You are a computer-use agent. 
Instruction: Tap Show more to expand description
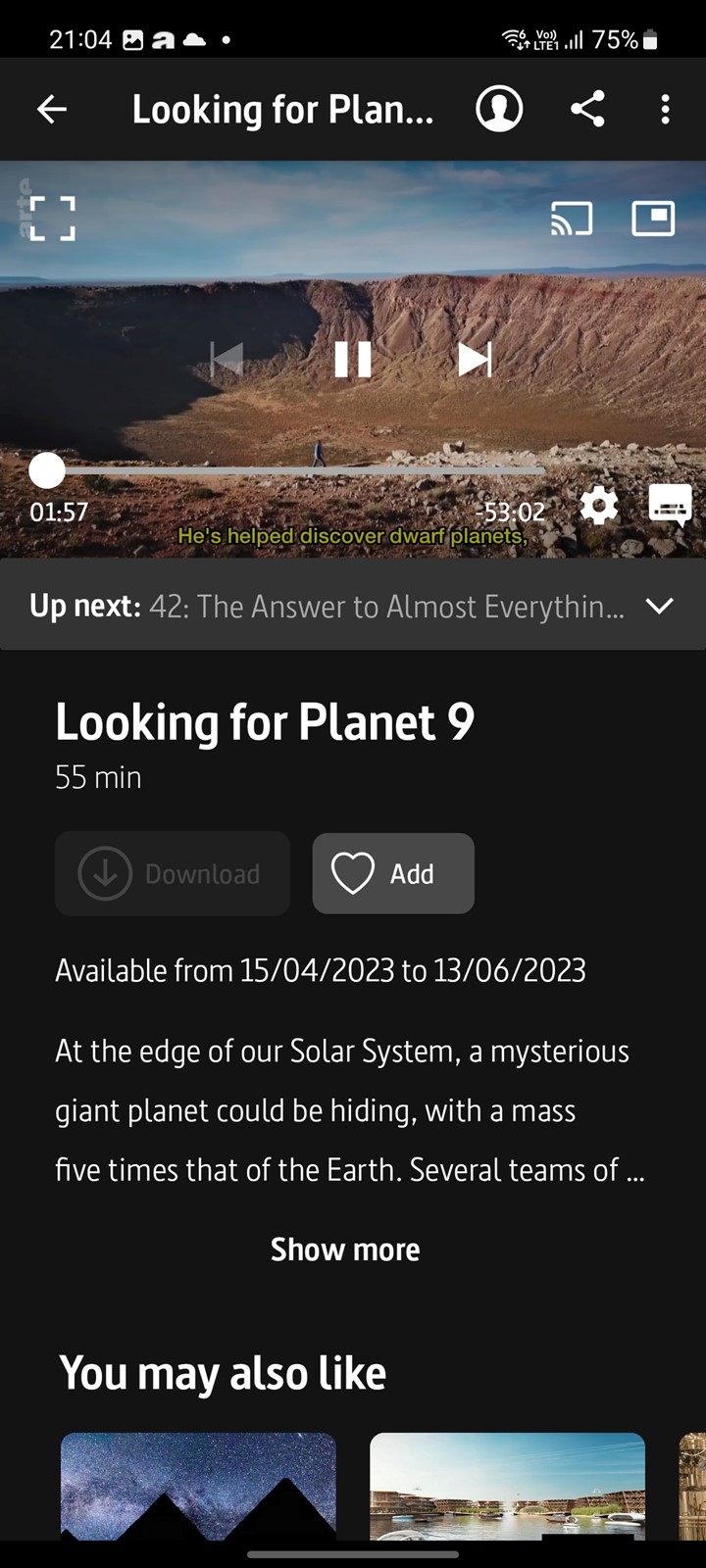click(x=345, y=1249)
